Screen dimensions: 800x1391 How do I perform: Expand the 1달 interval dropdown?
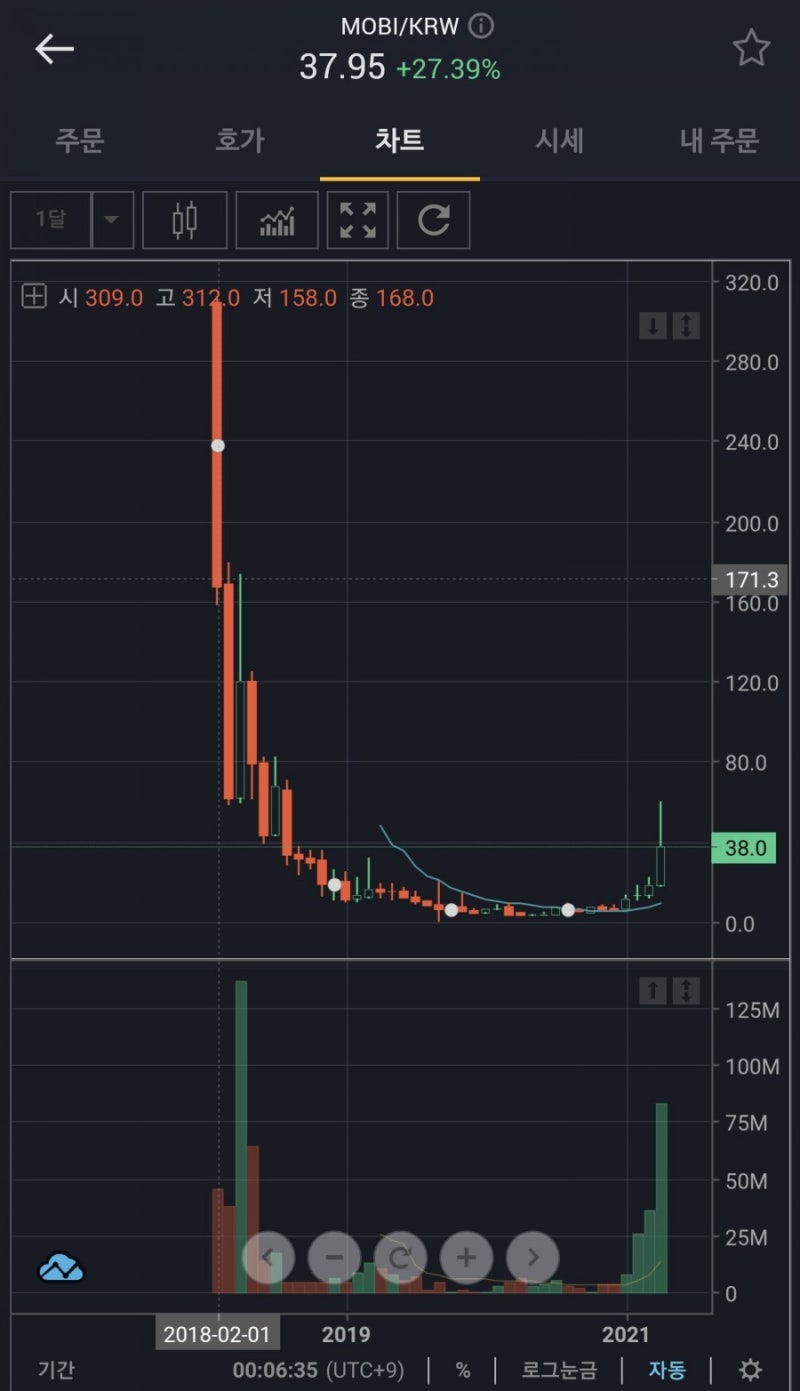pyautogui.click(x=112, y=220)
